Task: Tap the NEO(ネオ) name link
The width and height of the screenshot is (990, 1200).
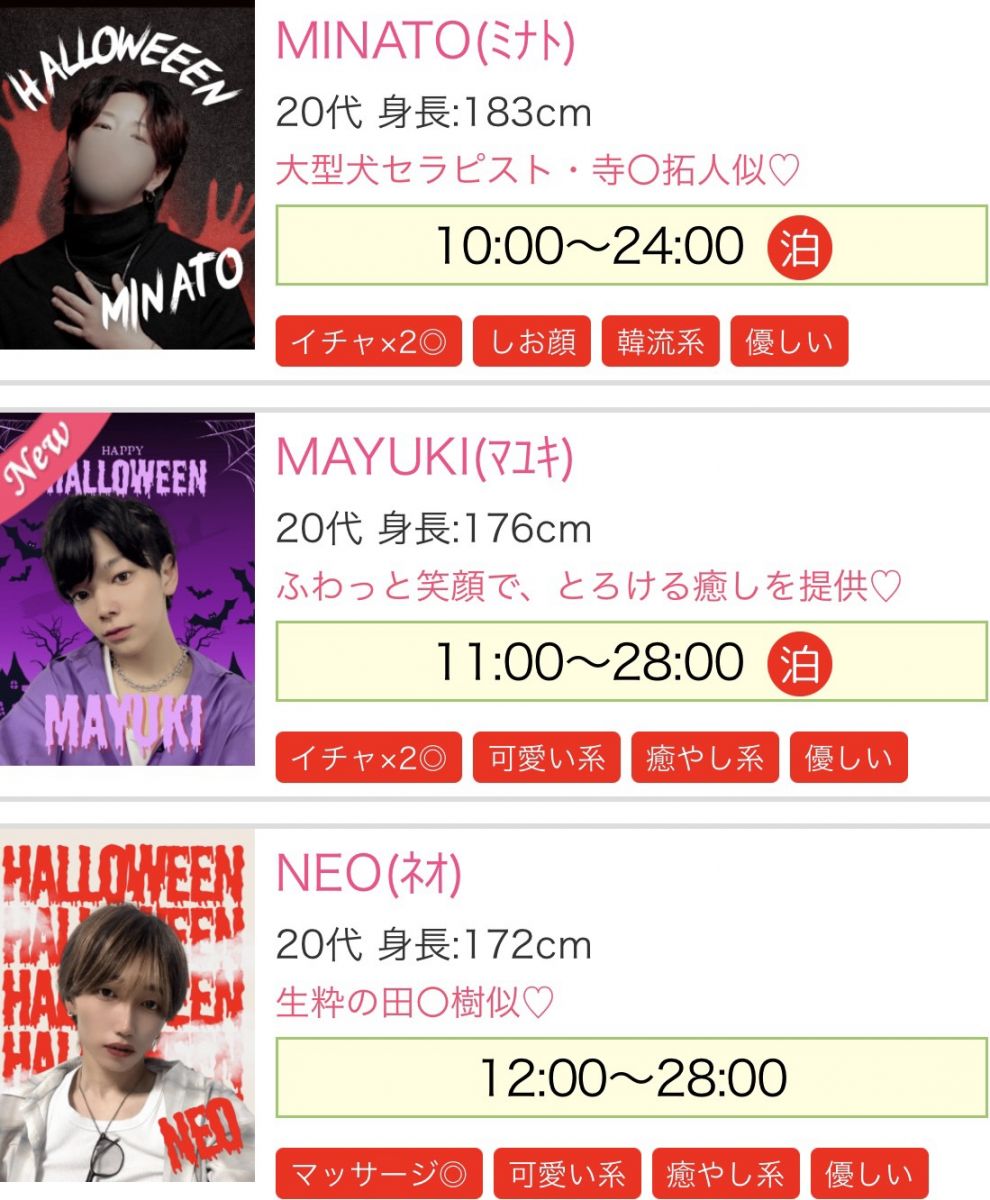Action: coord(368,875)
